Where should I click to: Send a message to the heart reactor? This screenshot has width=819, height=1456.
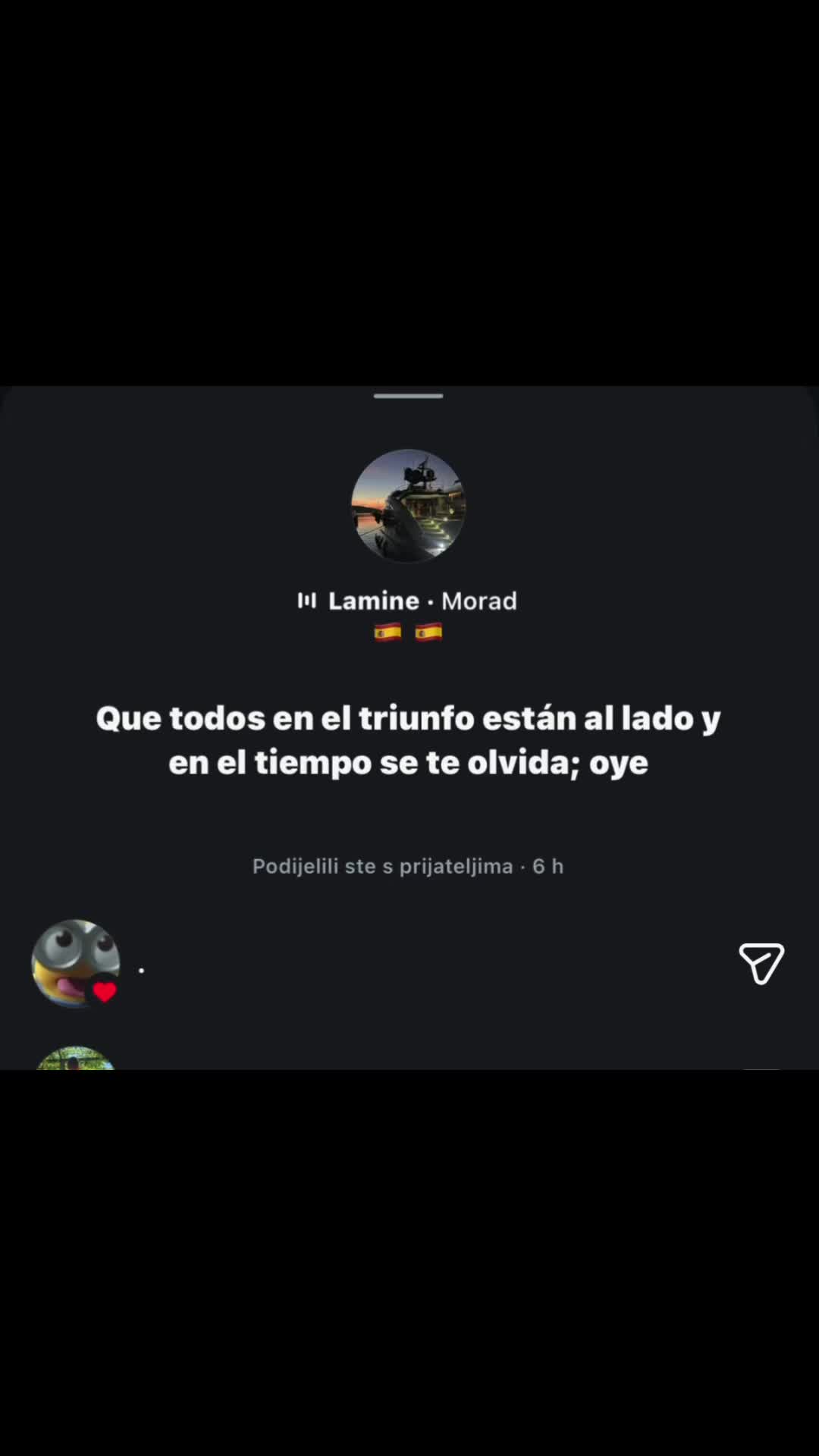[761, 964]
